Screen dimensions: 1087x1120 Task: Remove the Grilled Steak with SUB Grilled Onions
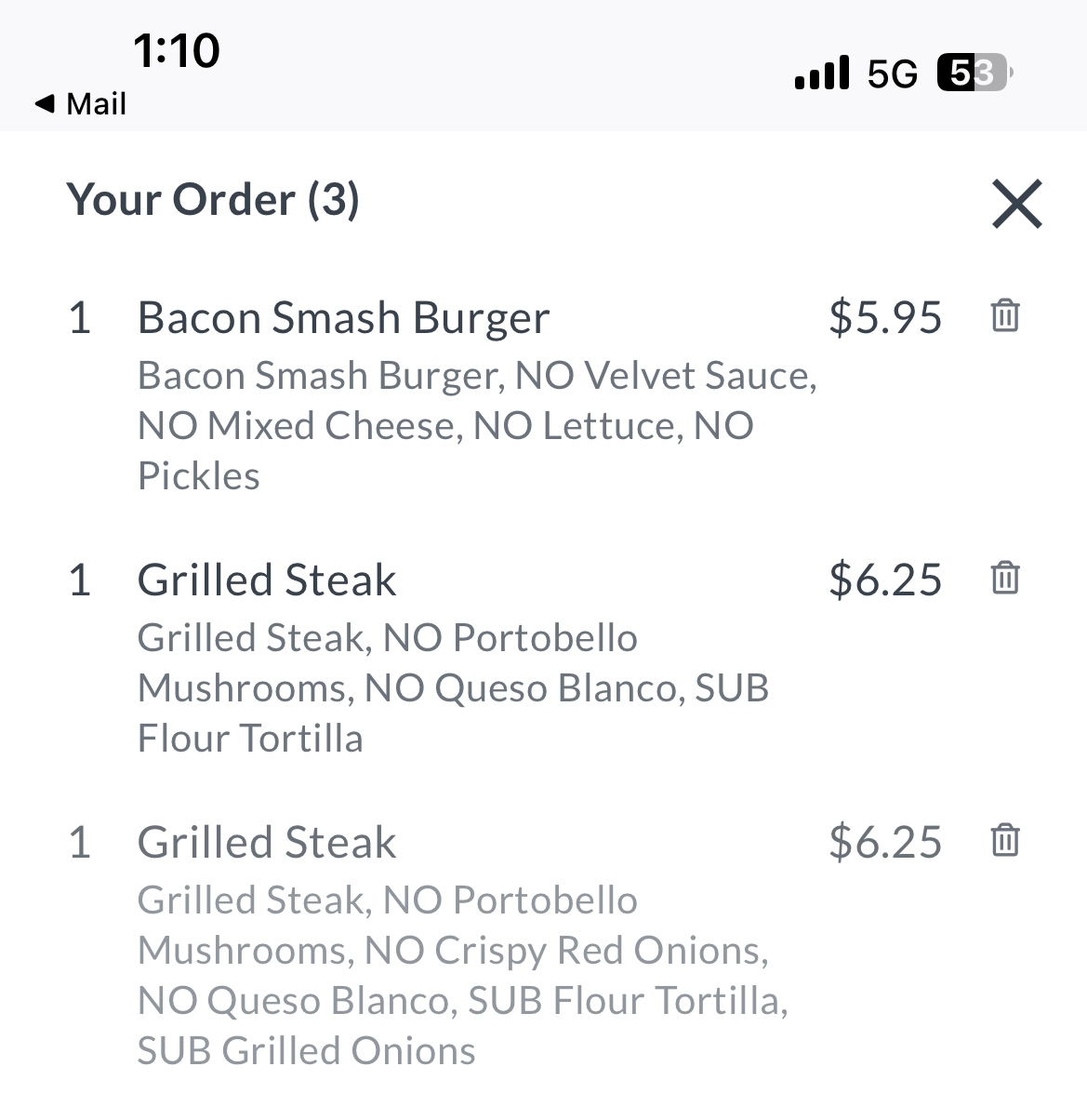(x=1005, y=841)
